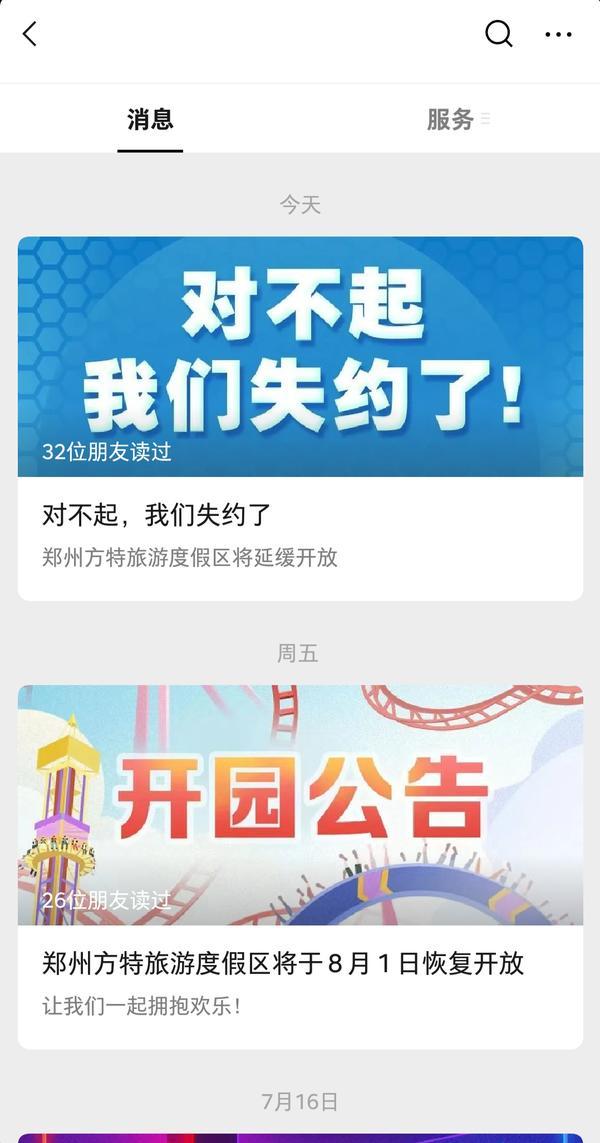The width and height of the screenshot is (600, 1143).
Task: Open the 开园公告 article about 8月1日恢复开放
Action: tap(300, 866)
